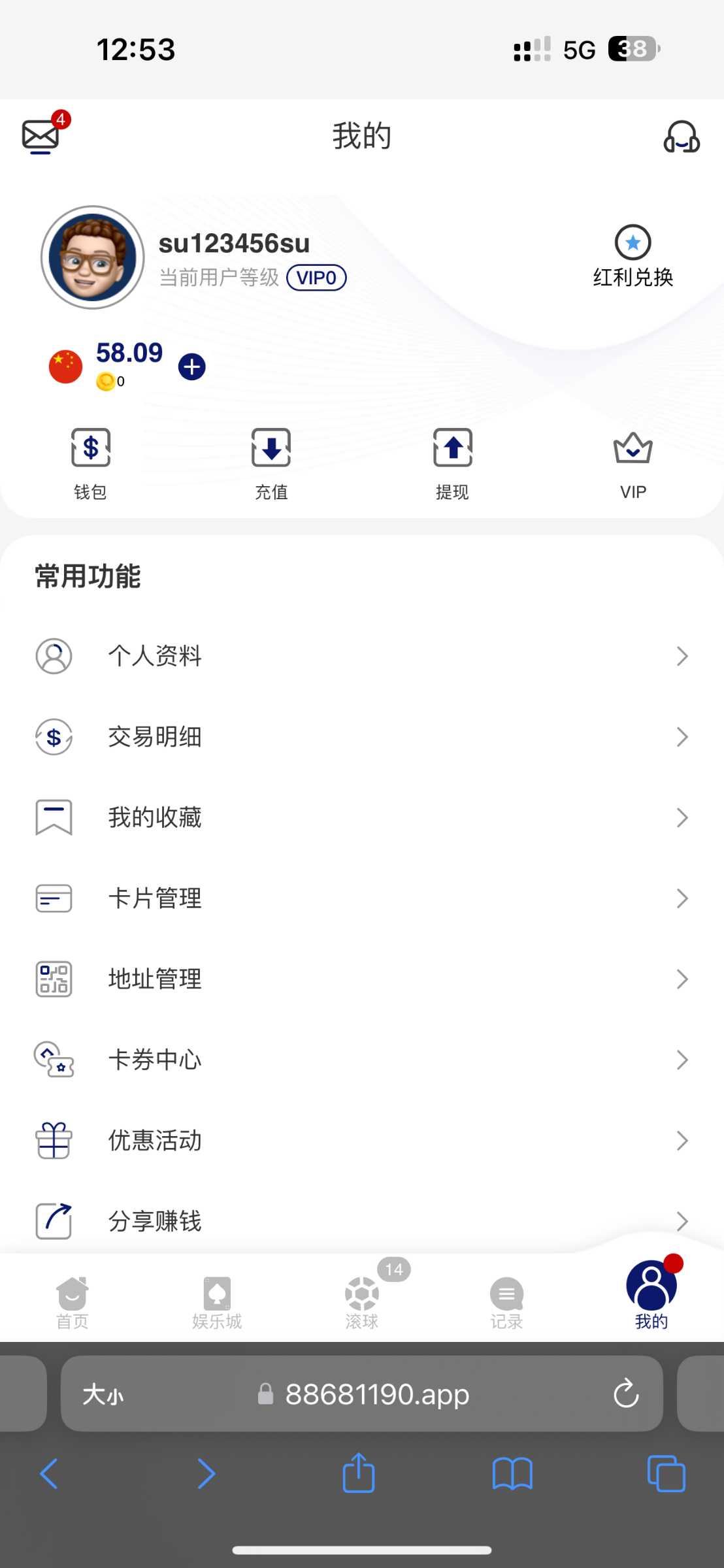Open 红利兑换 bonus exchange

(633, 257)
